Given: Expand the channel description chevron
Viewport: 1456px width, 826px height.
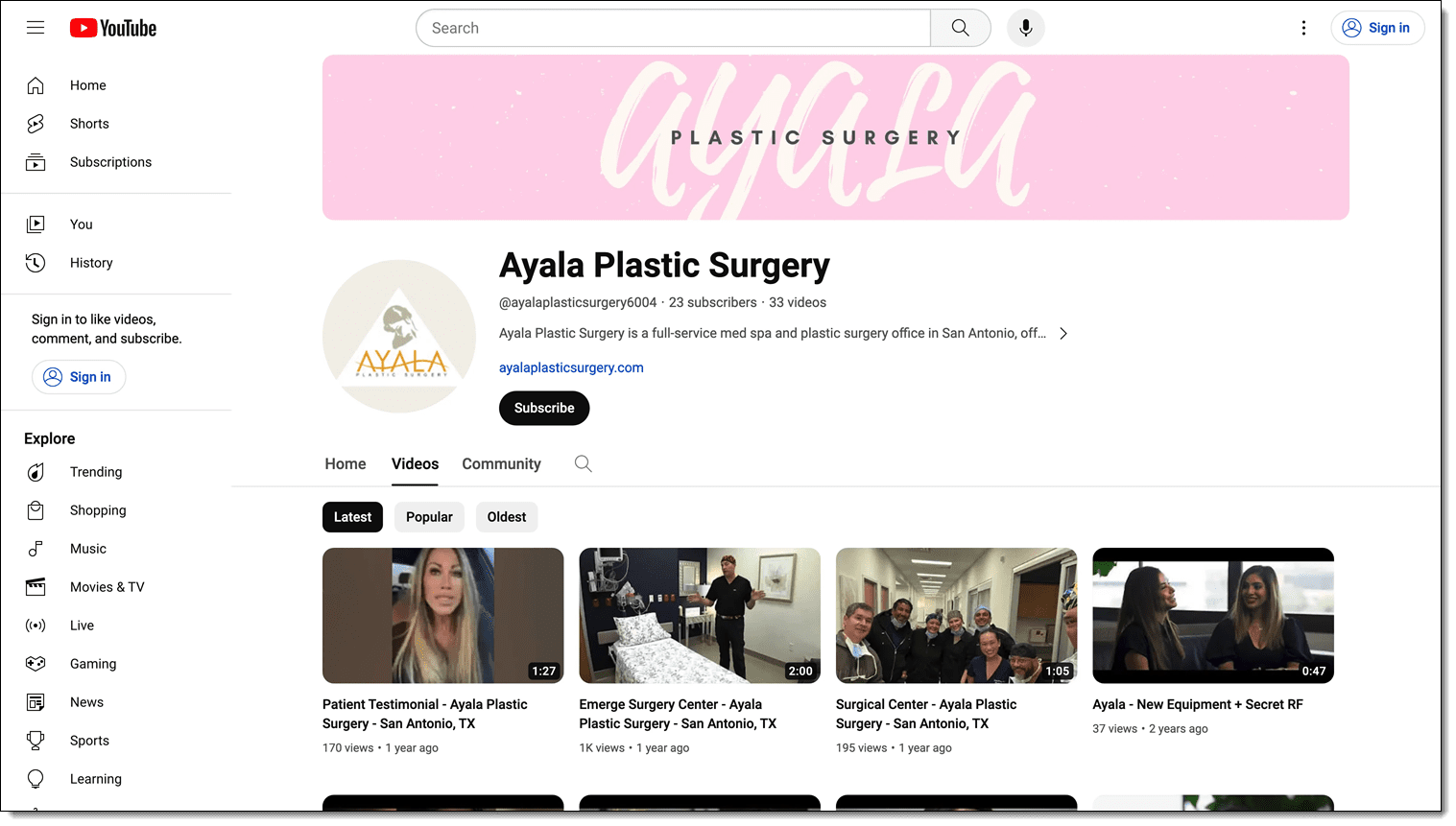Looking at the screenshot, I should point(1062,334).
